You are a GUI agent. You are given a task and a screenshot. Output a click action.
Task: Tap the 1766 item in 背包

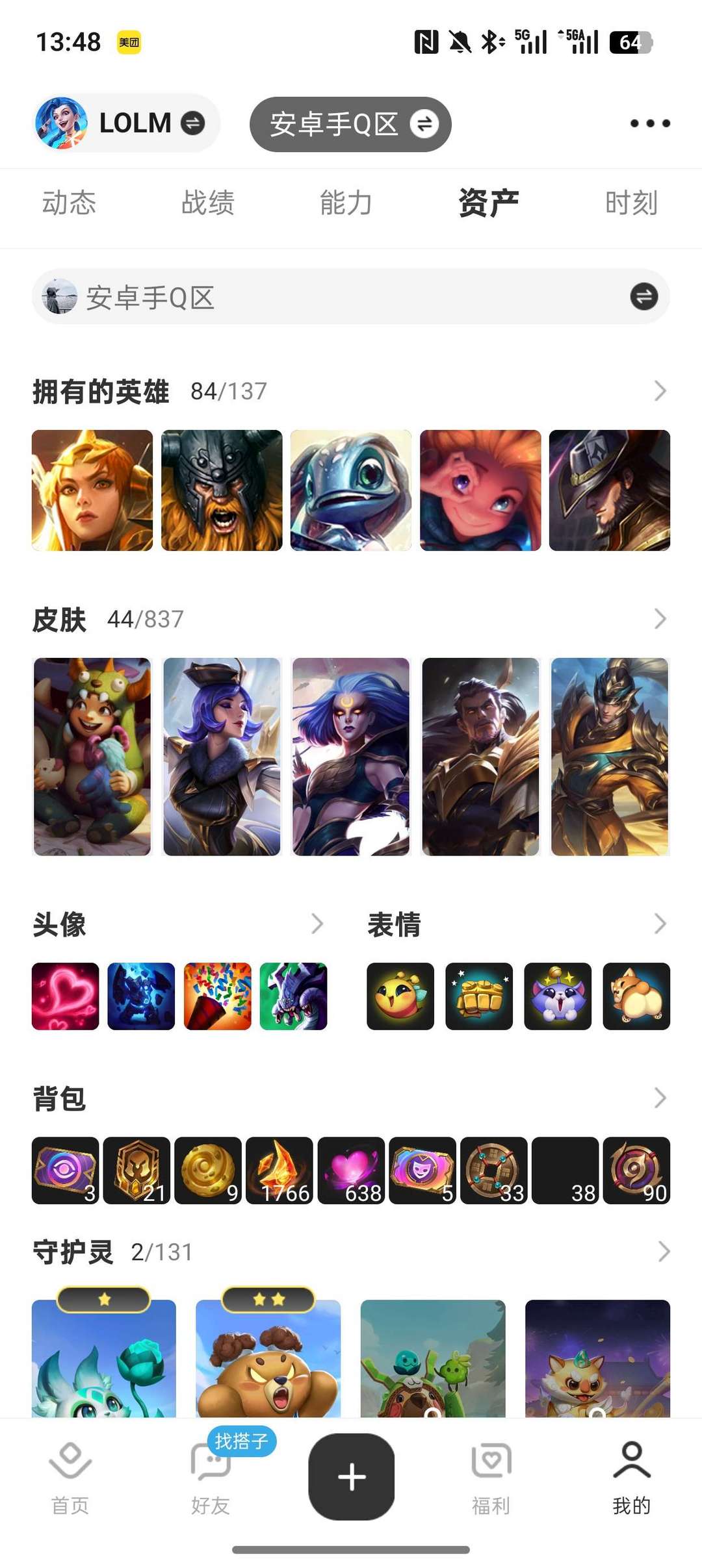point(279,1170)
